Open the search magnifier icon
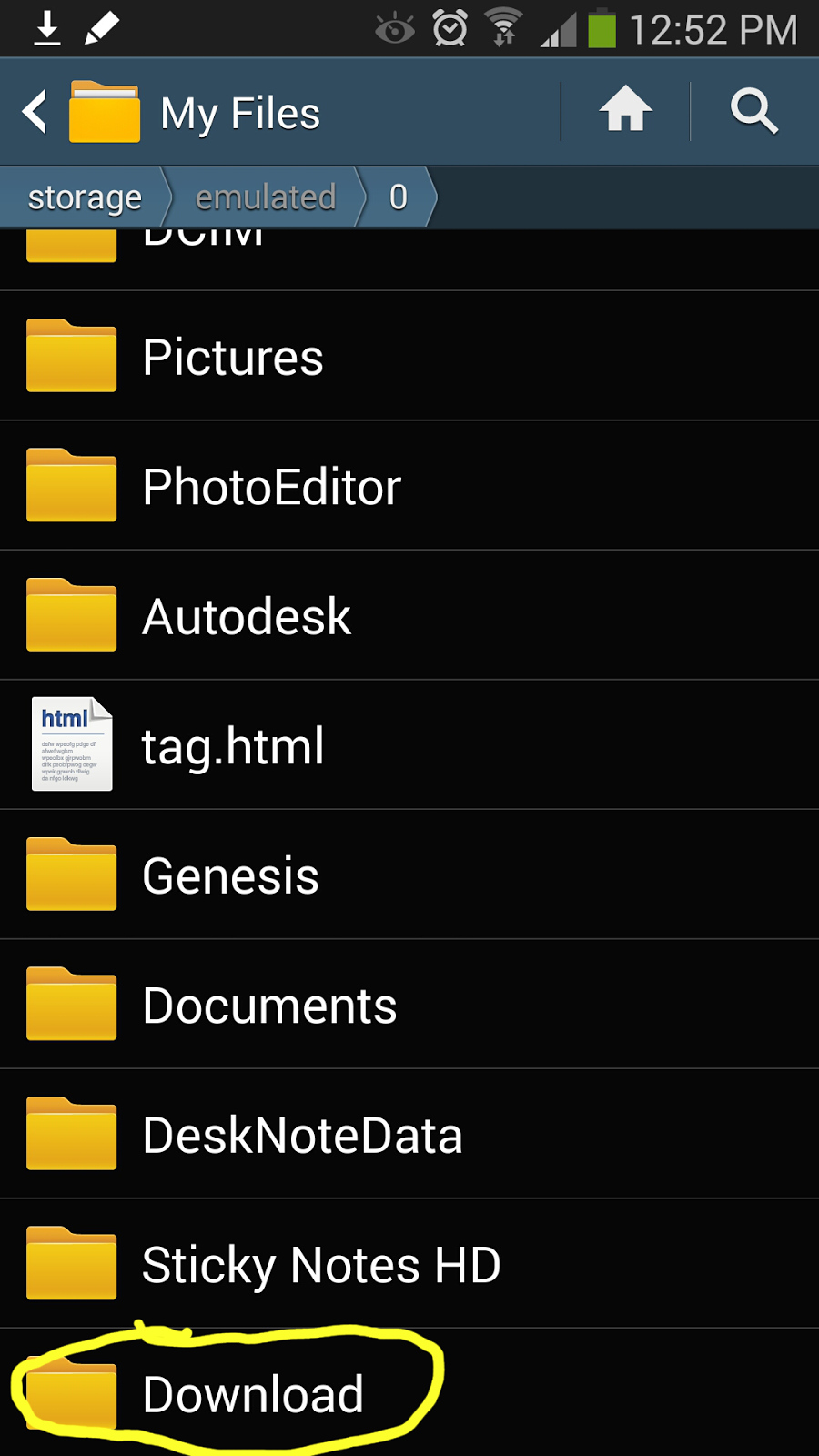 pos(753,111)
